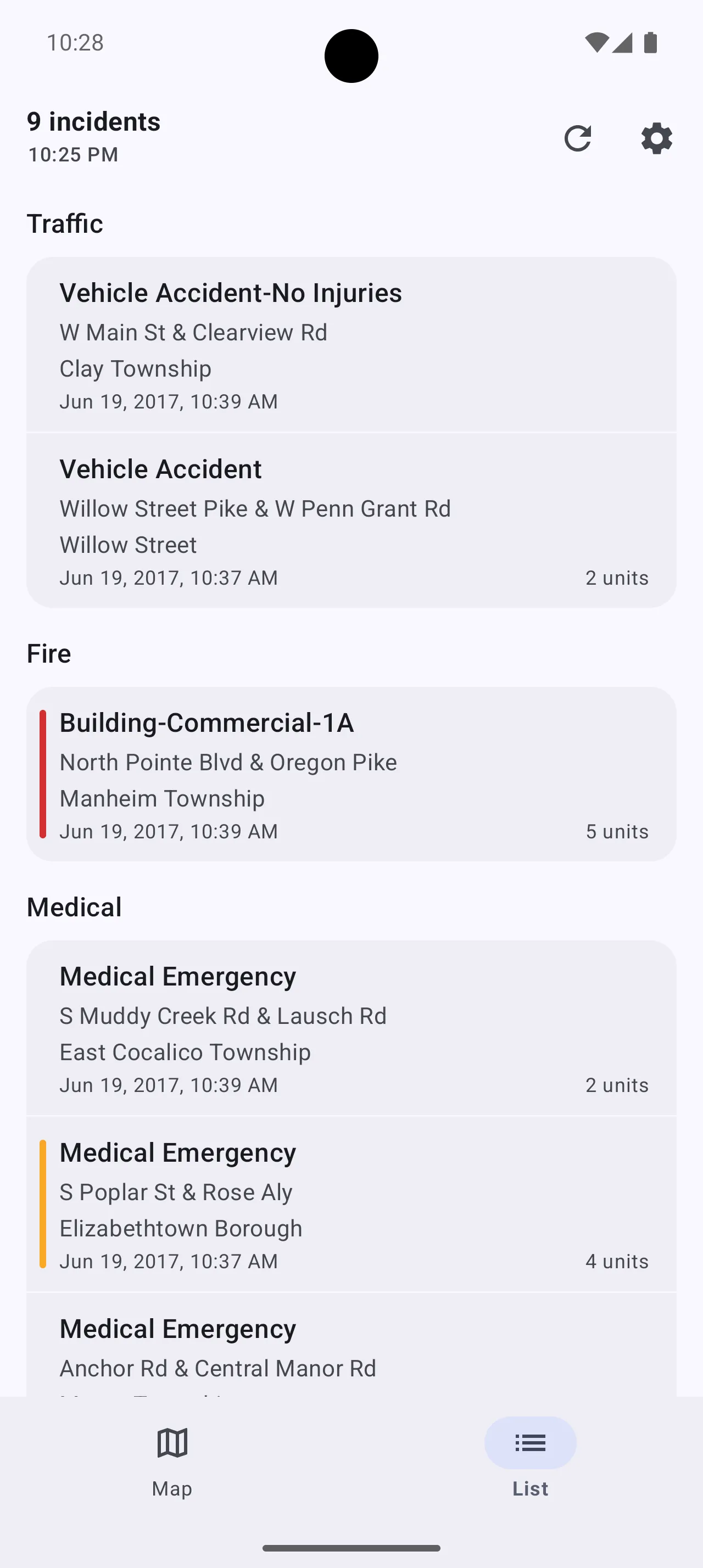
Task: Open the Building-Commercial-1A fire incident
Action: click(351, 775)
